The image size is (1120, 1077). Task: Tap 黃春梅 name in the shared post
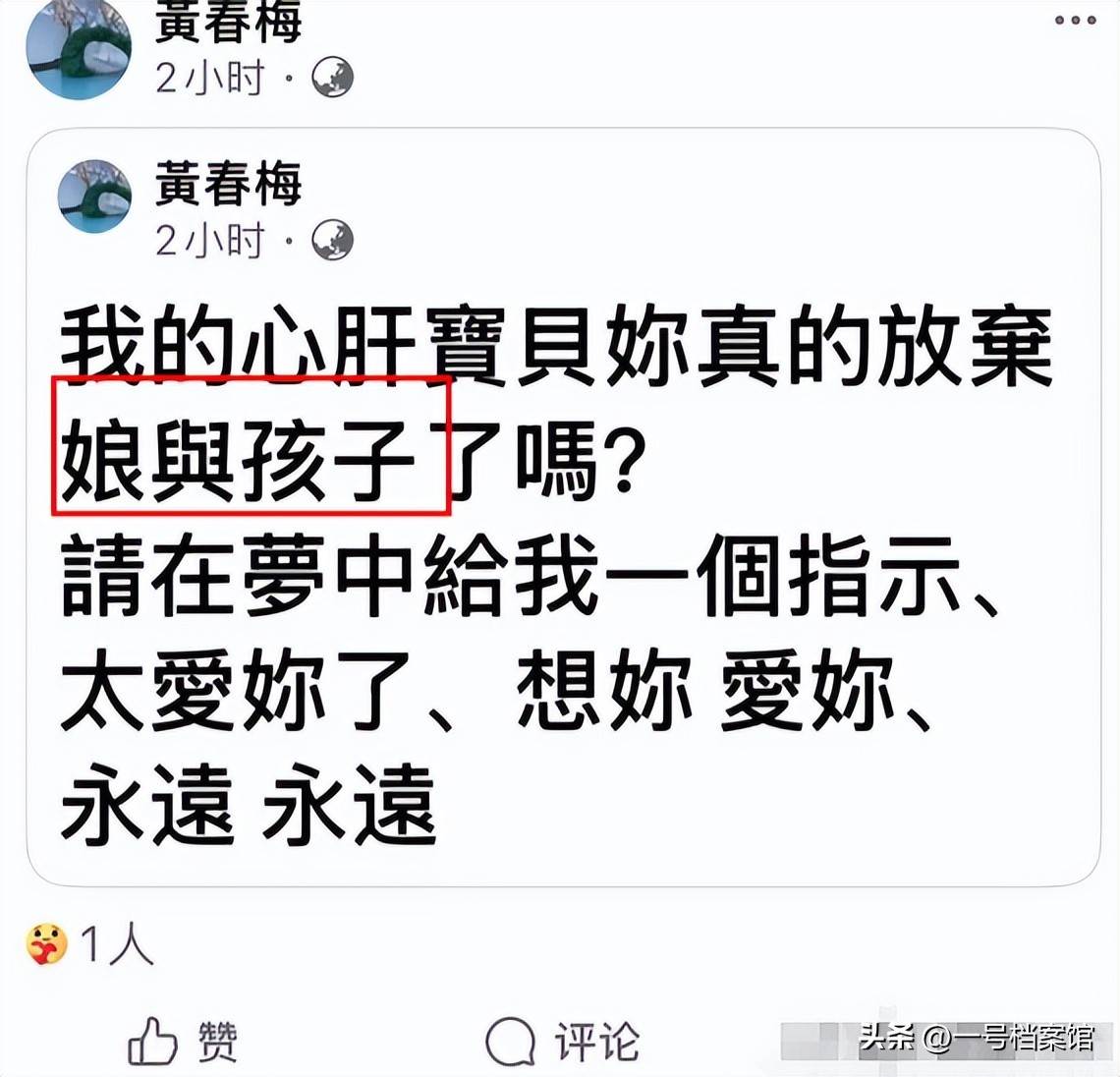point(228,185)
